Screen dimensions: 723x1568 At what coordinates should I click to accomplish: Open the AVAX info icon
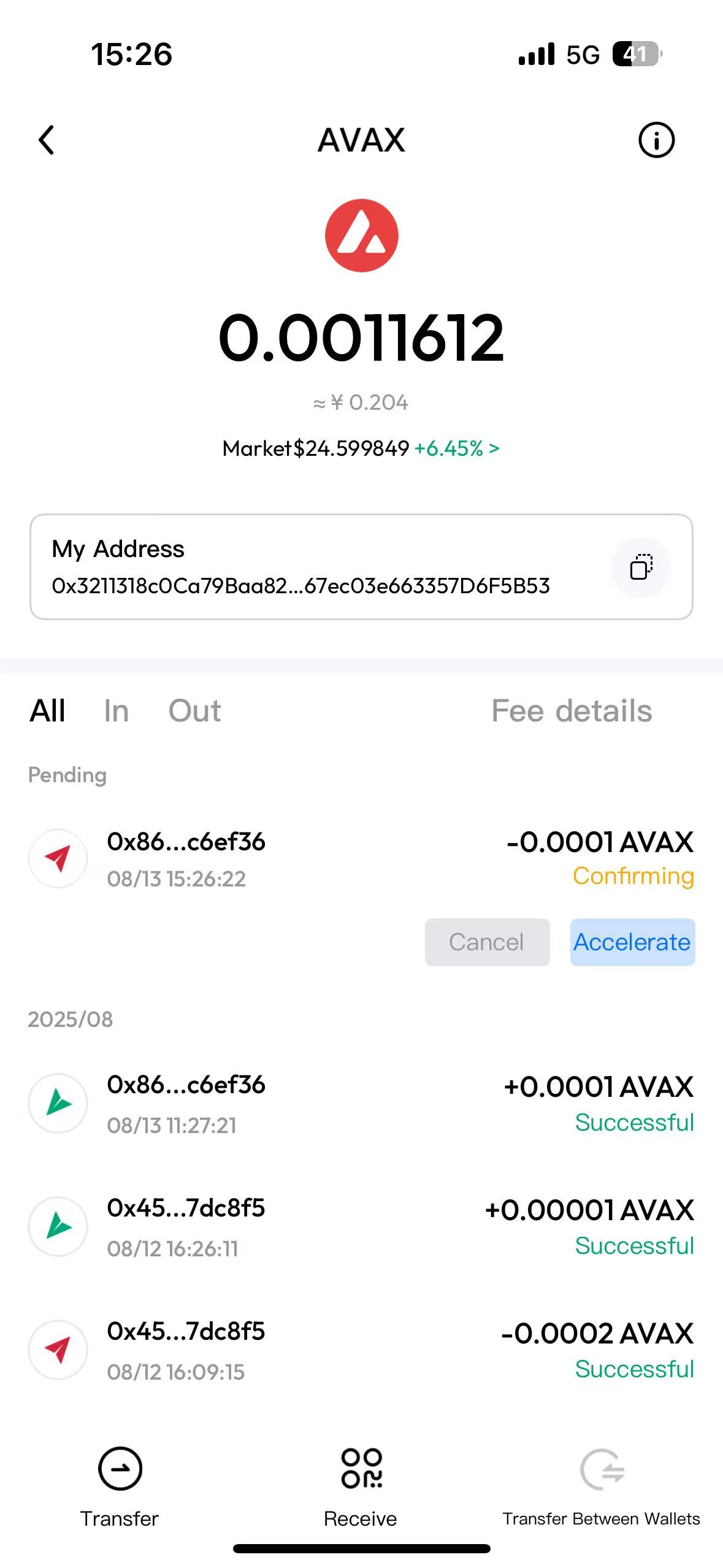[656, 140]
